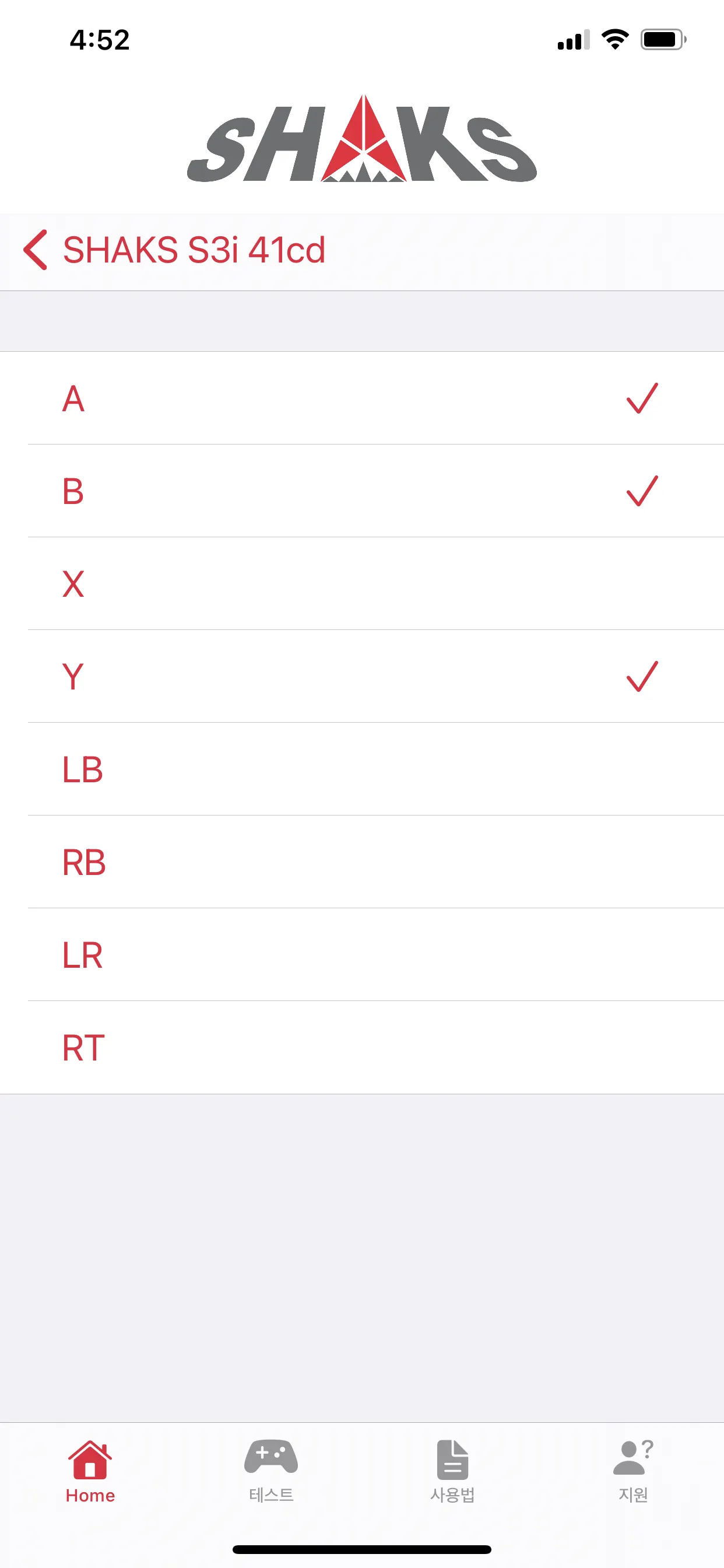Tick the RT option
The height and width of the screenshot is (1568, 724).
pos(361,1048)
